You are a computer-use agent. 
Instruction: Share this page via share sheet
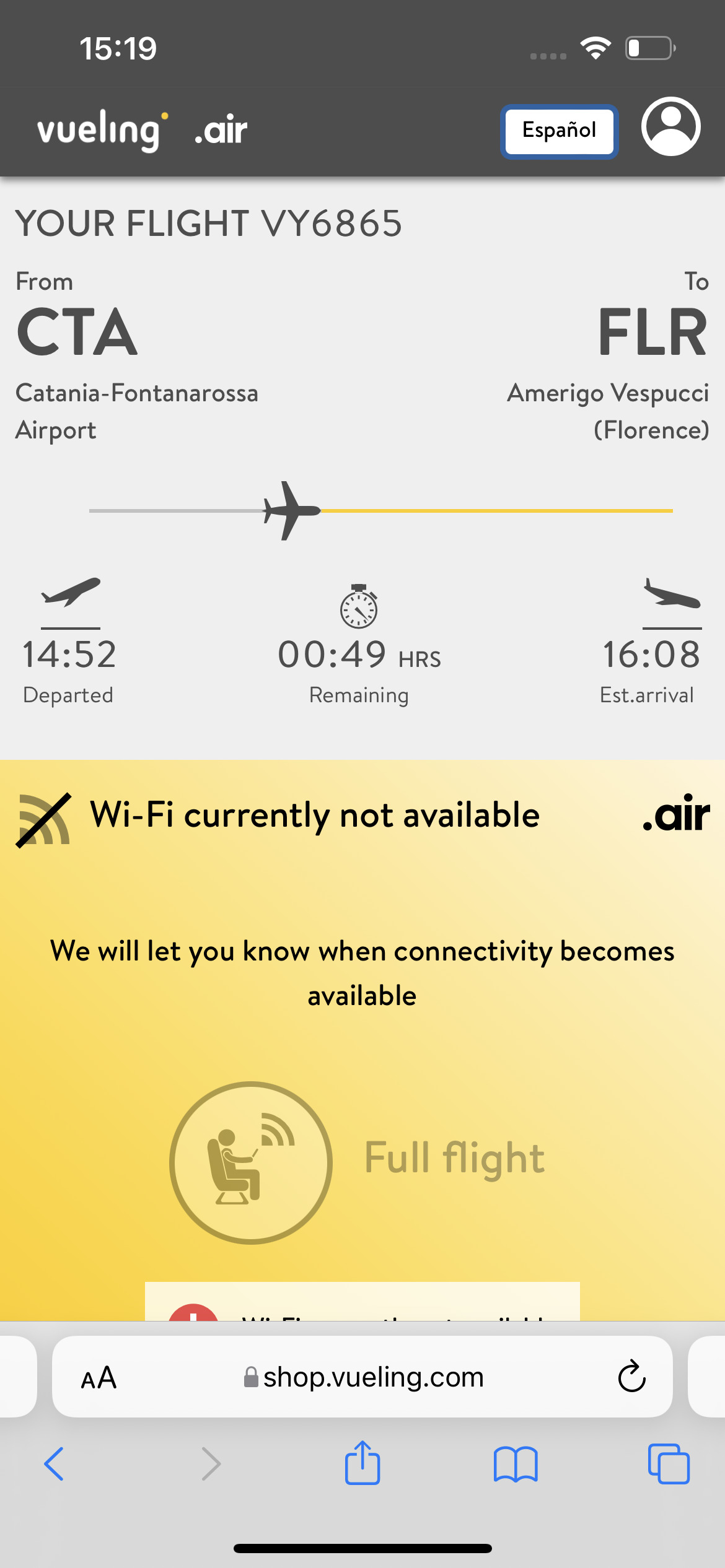click(x=362, y=1462)
